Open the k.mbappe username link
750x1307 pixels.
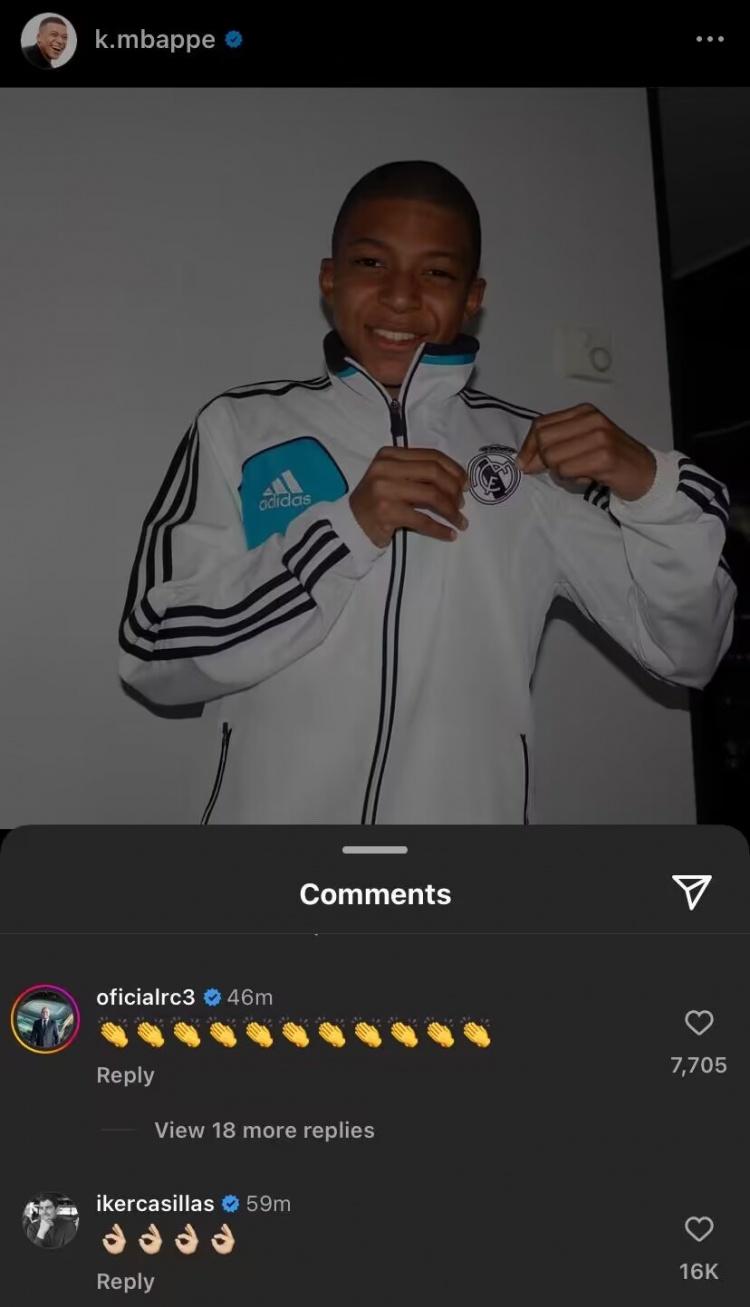coord(154,40)
